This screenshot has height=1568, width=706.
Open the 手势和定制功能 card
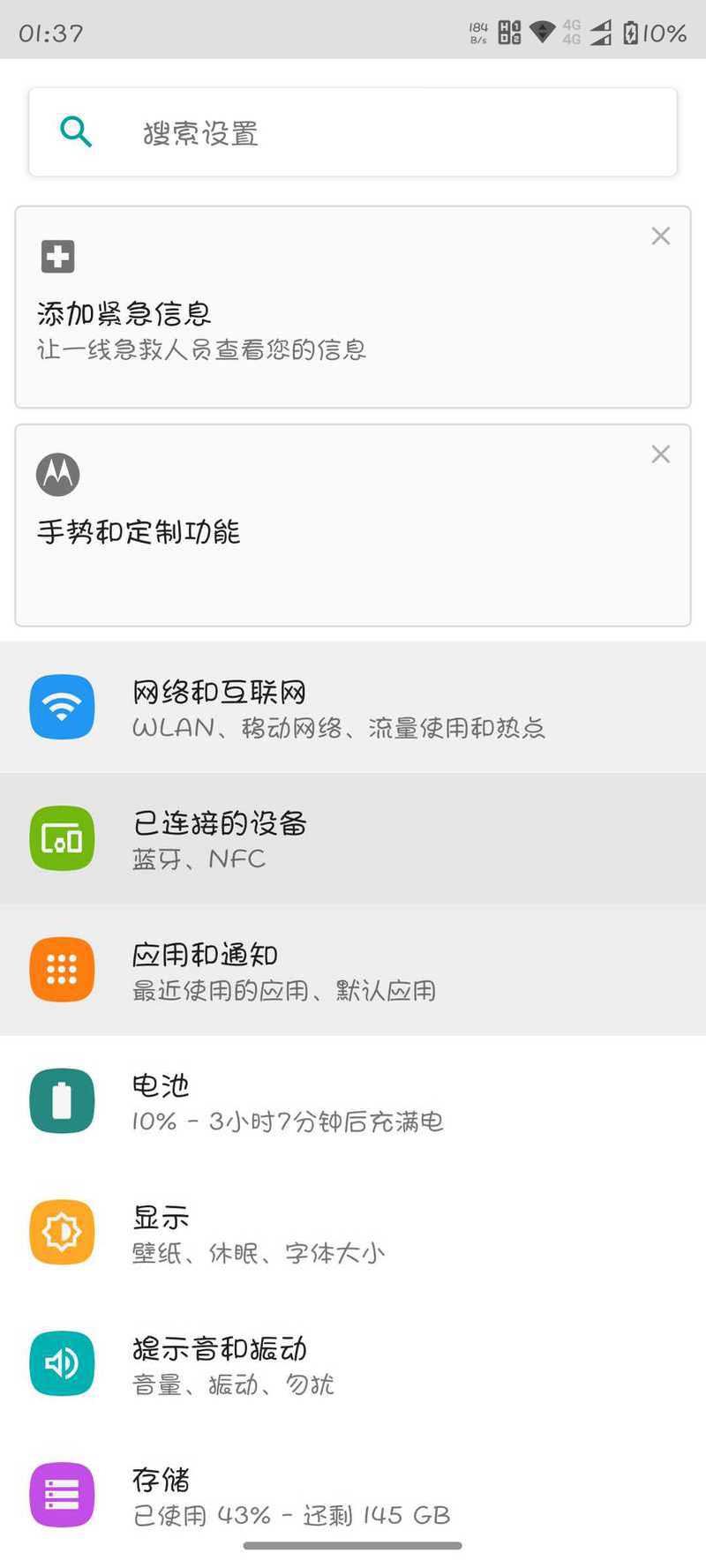pyautogui.click(x=353, y=525)
